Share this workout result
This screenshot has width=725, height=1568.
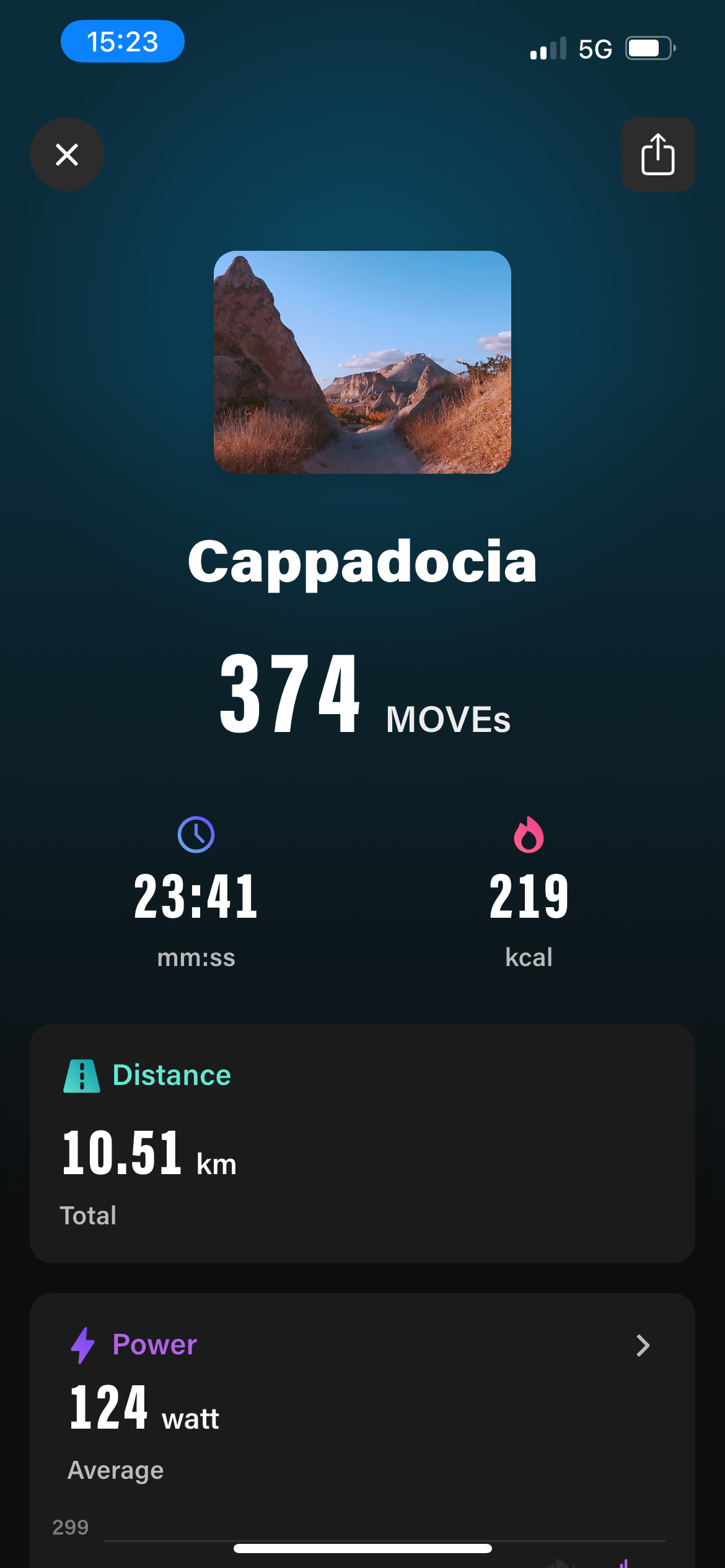657,154
